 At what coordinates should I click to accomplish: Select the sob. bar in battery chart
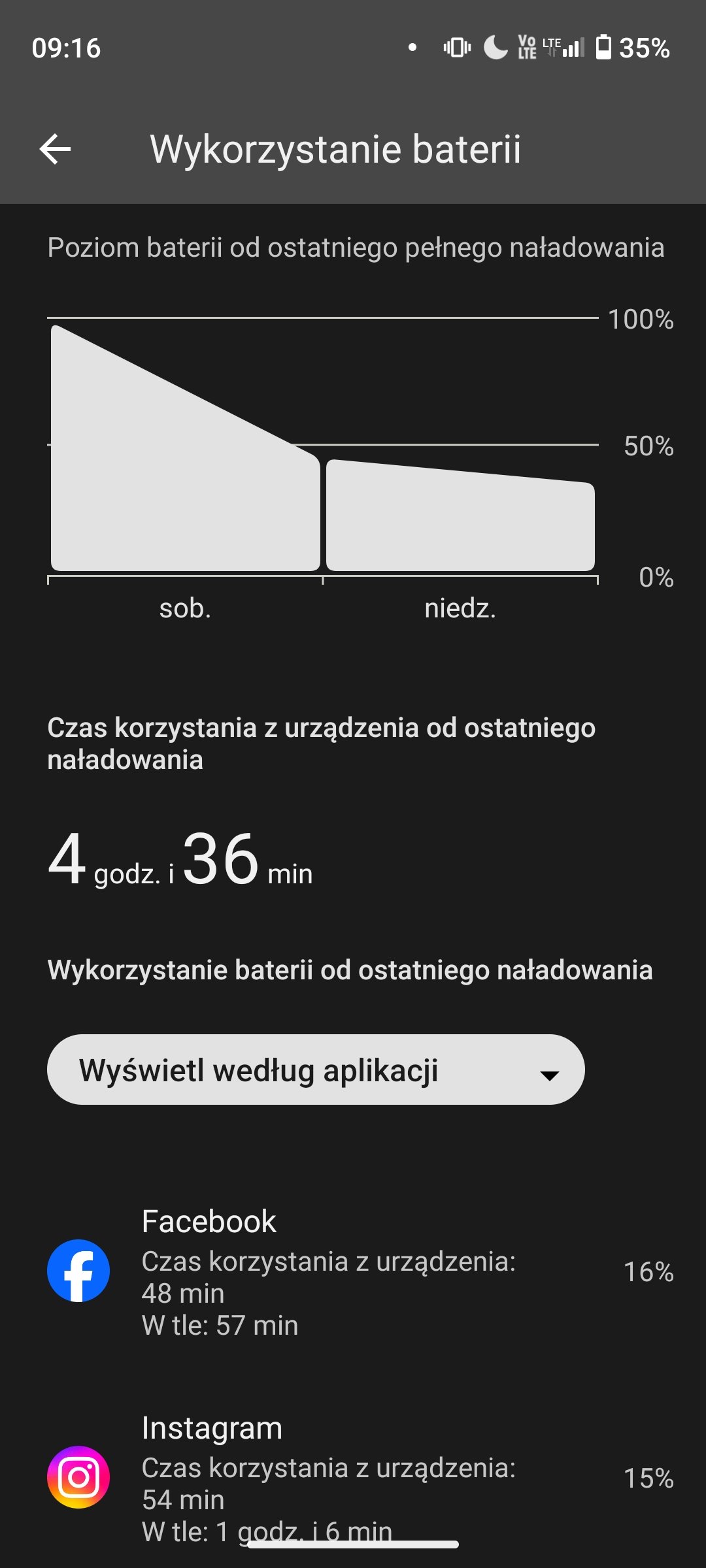click(x=186, y=448)
